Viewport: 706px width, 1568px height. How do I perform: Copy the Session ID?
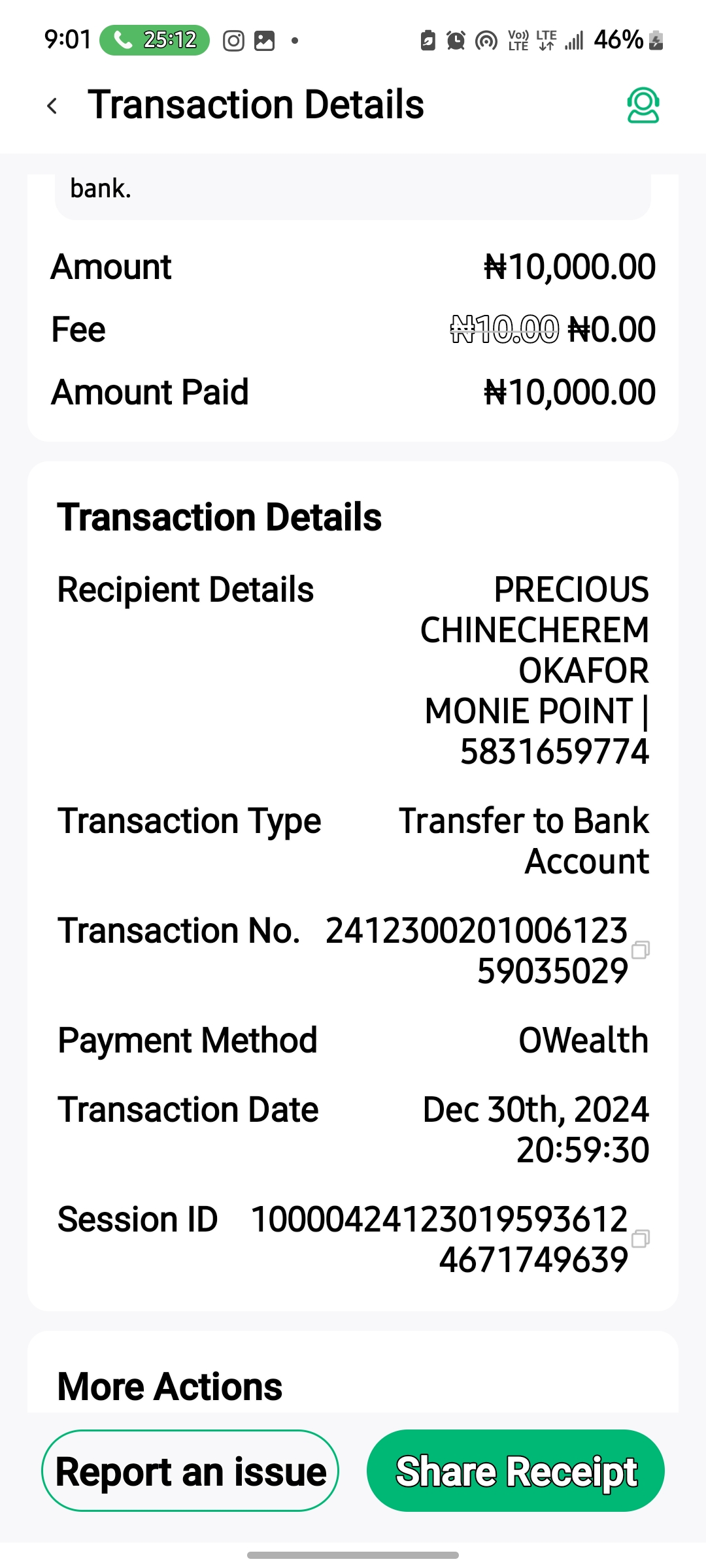[x=640, y=1238]
